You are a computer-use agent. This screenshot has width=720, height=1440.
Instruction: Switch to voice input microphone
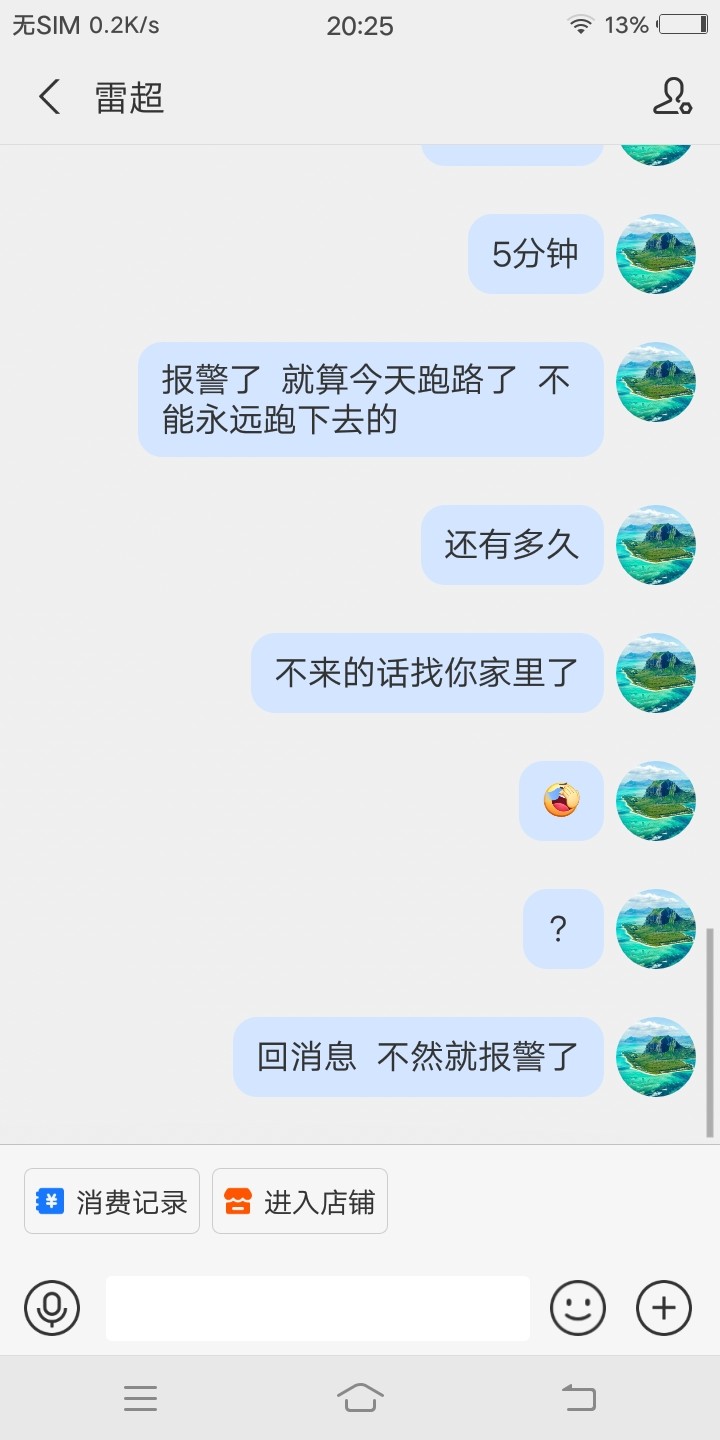tap(52, 1307)
